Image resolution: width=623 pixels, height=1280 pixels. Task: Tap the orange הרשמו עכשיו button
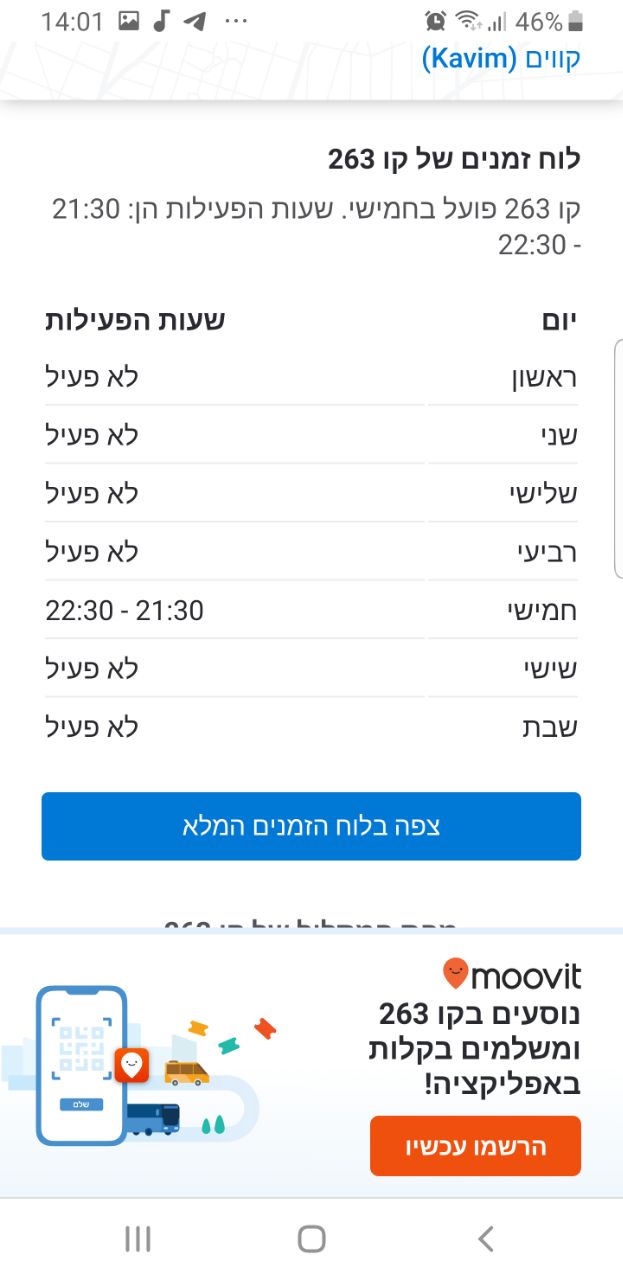(475, 1146)
